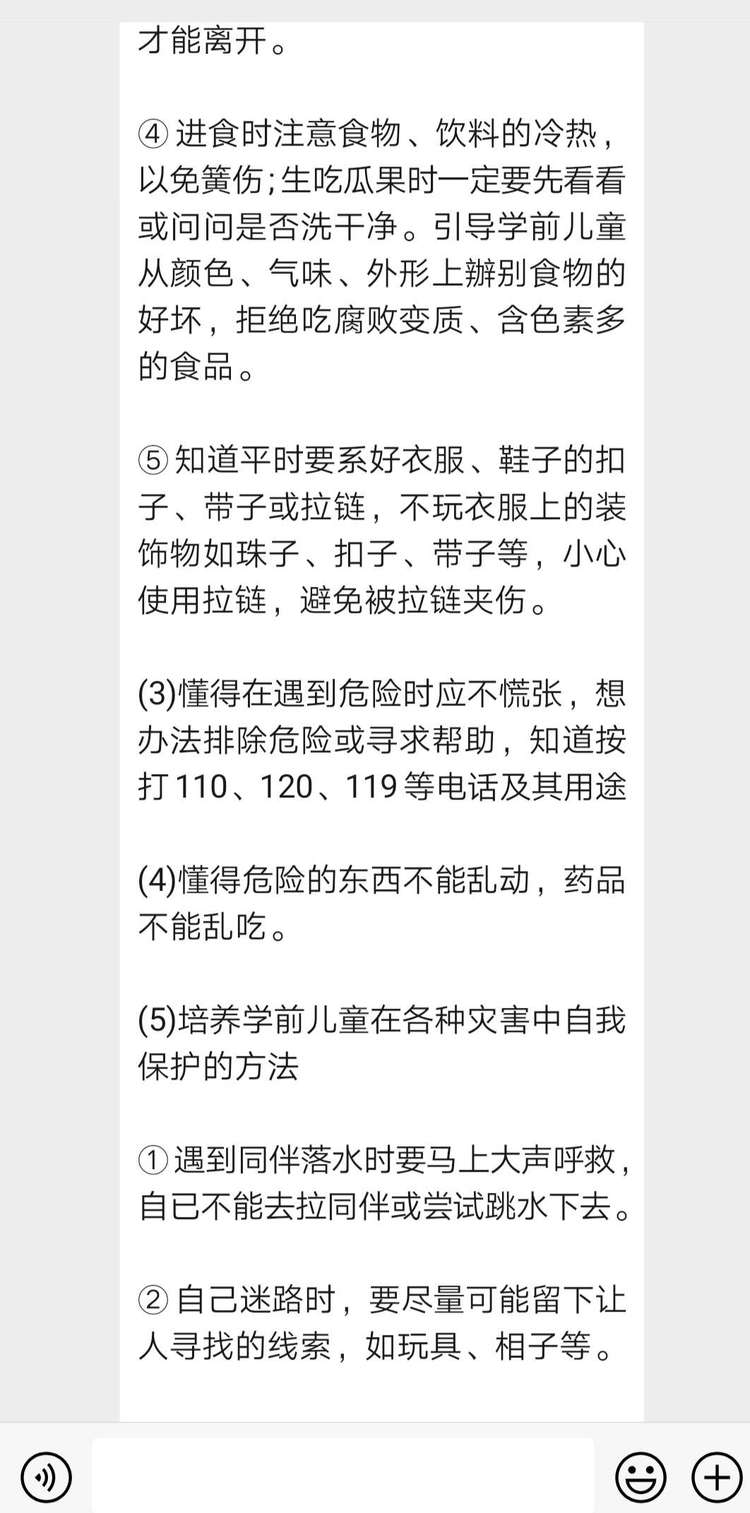Open the emoji sticker panel

coord(640,1475)
